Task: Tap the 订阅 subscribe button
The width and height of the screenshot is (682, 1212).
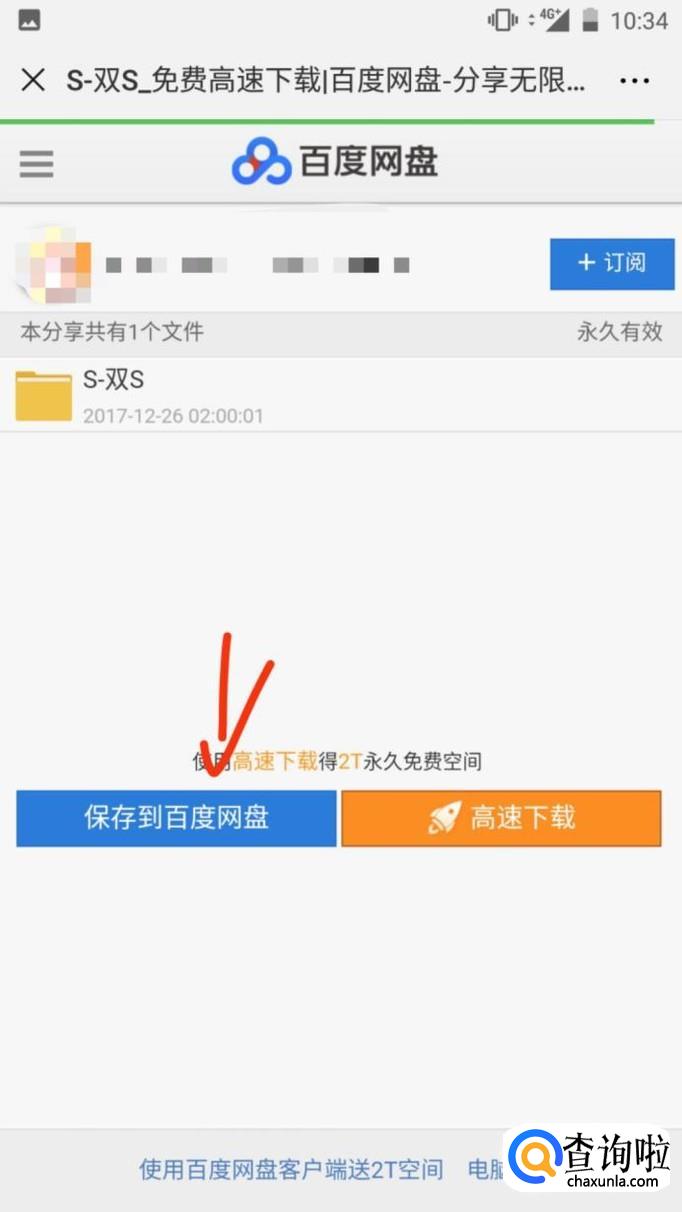Action: click(612, 264)
